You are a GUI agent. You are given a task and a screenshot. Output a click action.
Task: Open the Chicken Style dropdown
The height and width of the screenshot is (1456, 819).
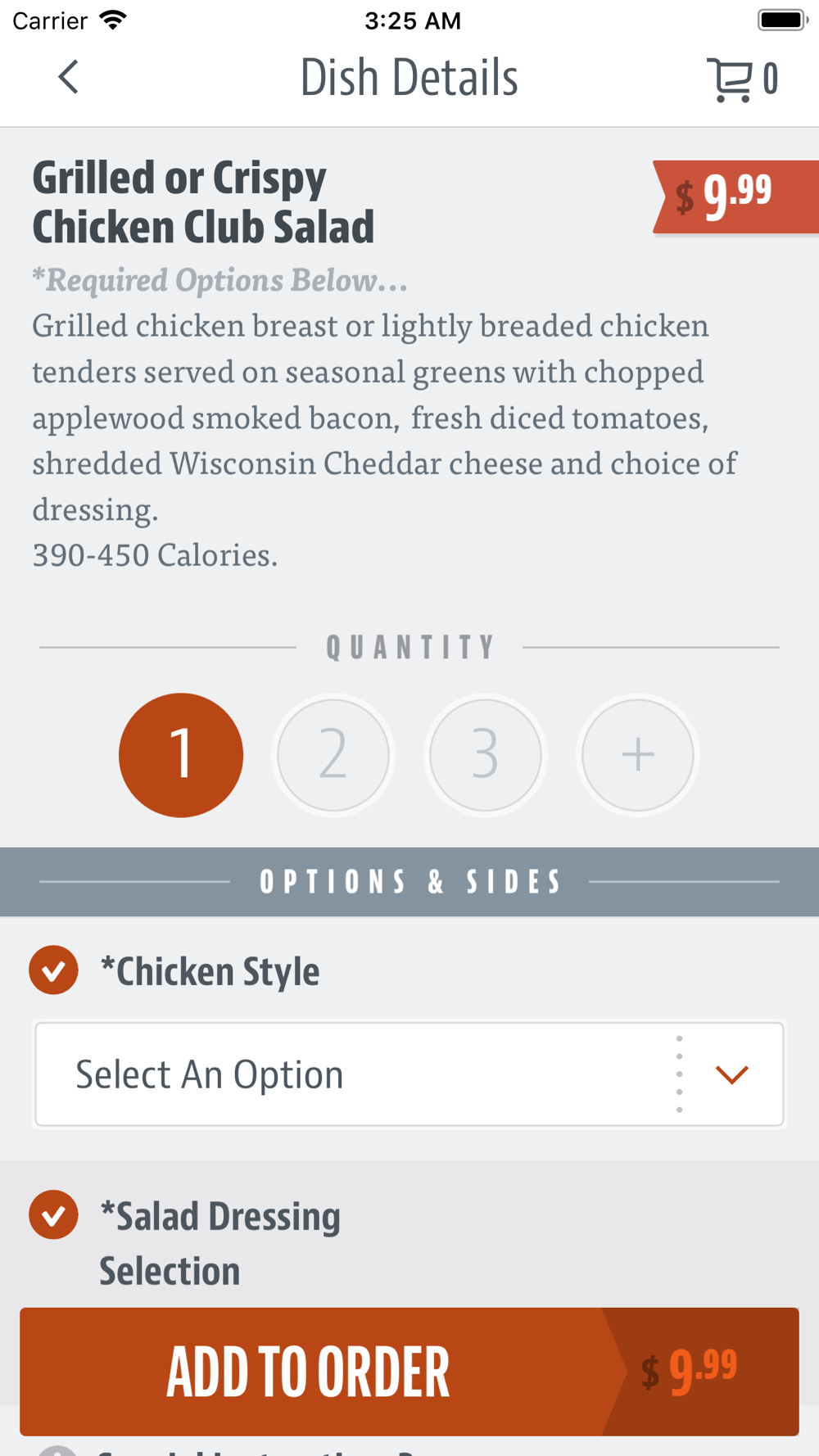coord(409,1074)
